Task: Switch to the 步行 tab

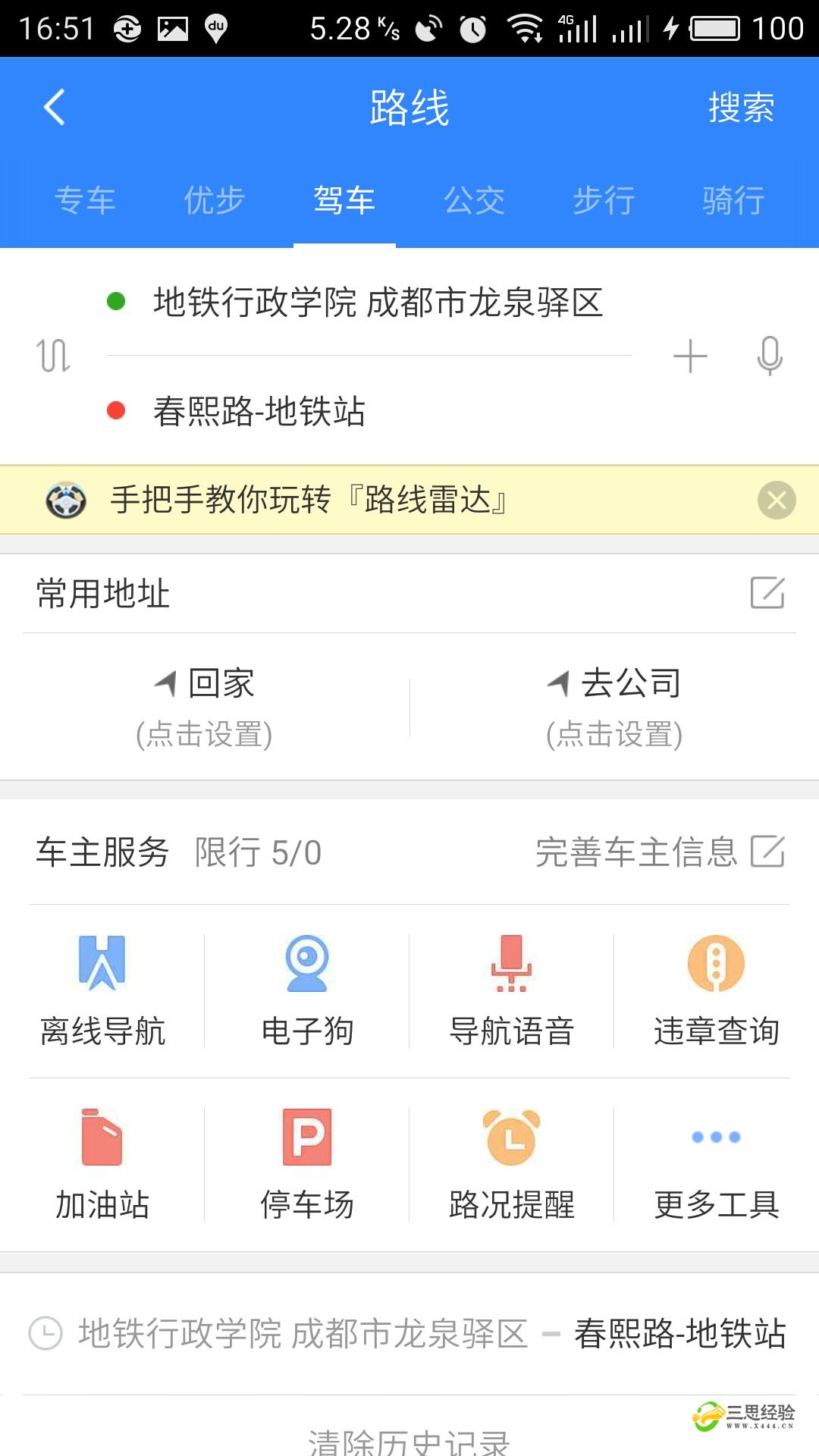Action: pyautogui.click(x=604, y=201)
